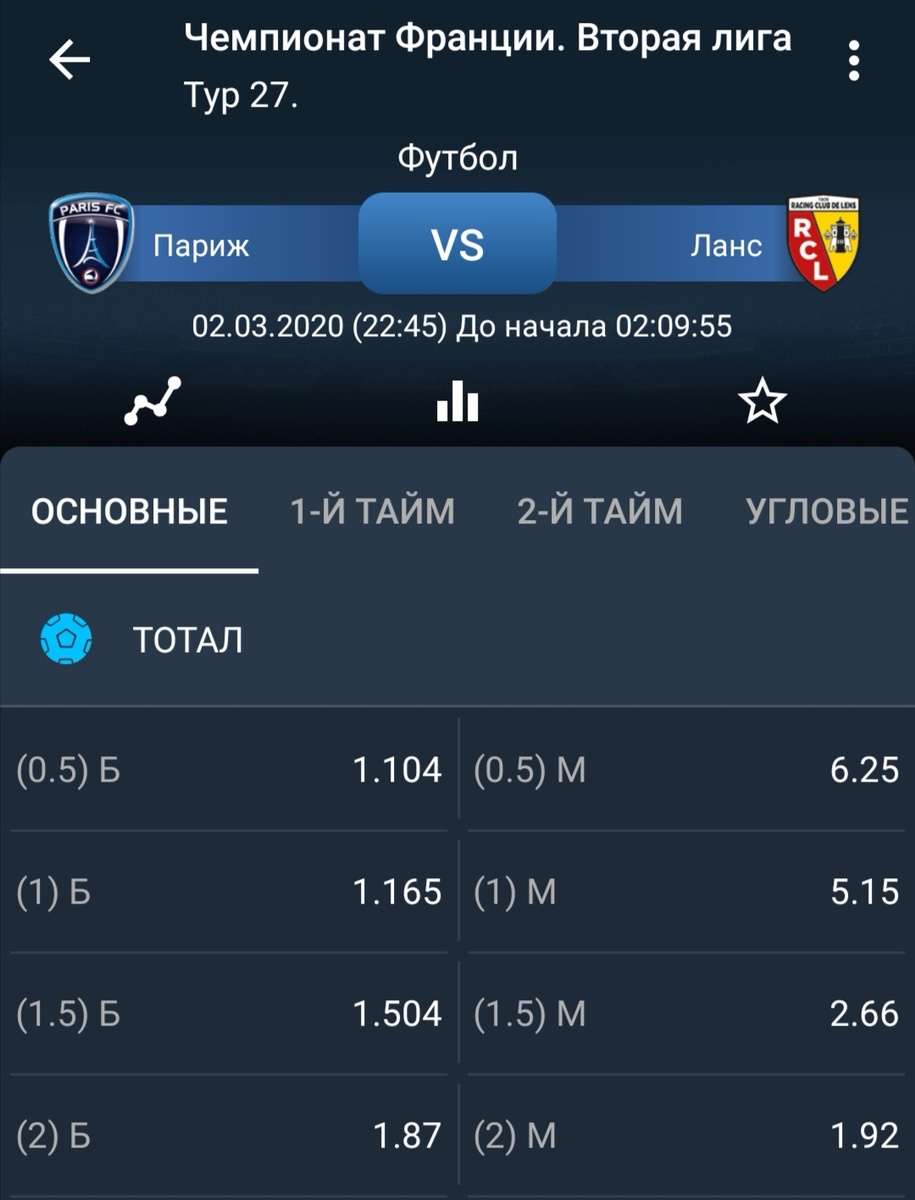The width and height of the screenshot is (915, 1200).
Task: Add the match to favorites with star
Action: (762, 402)
